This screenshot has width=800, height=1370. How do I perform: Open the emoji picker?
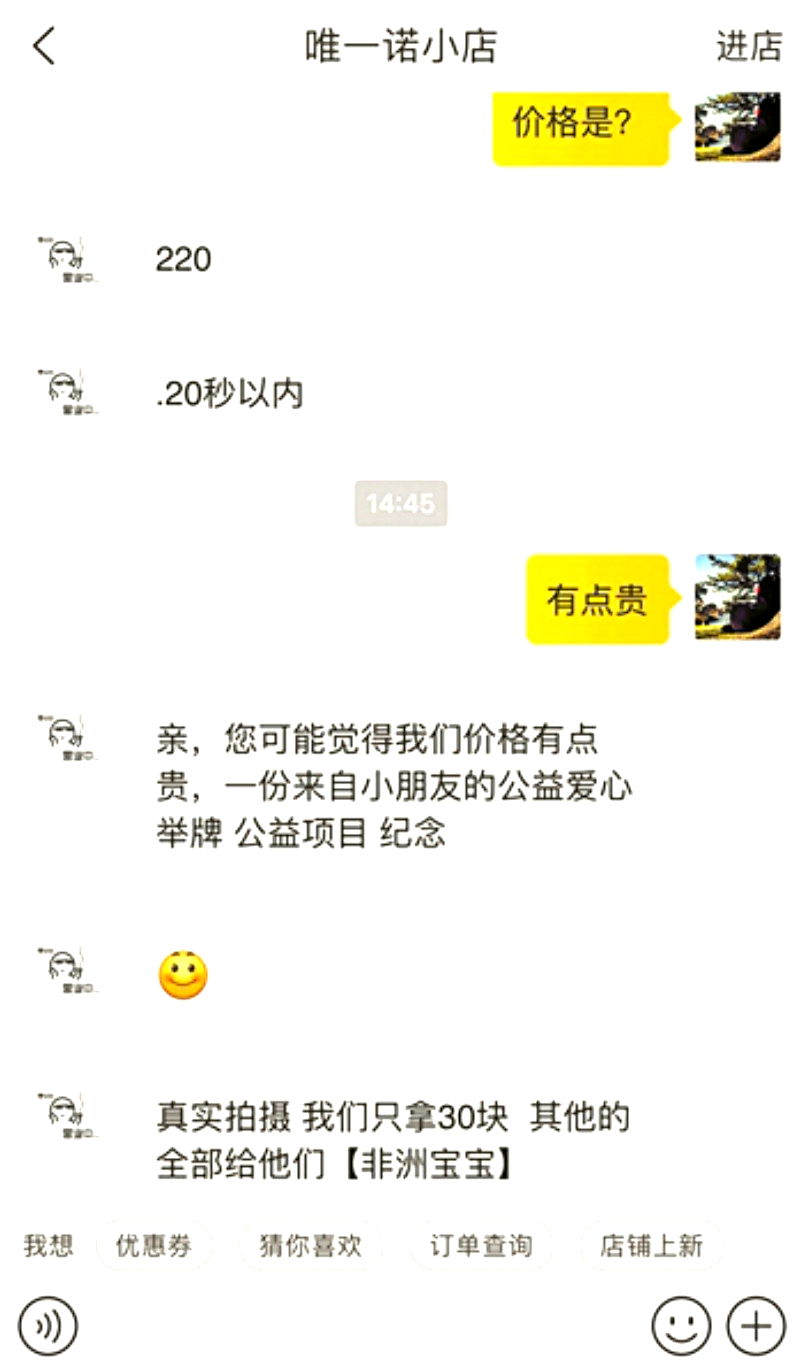681,1326
